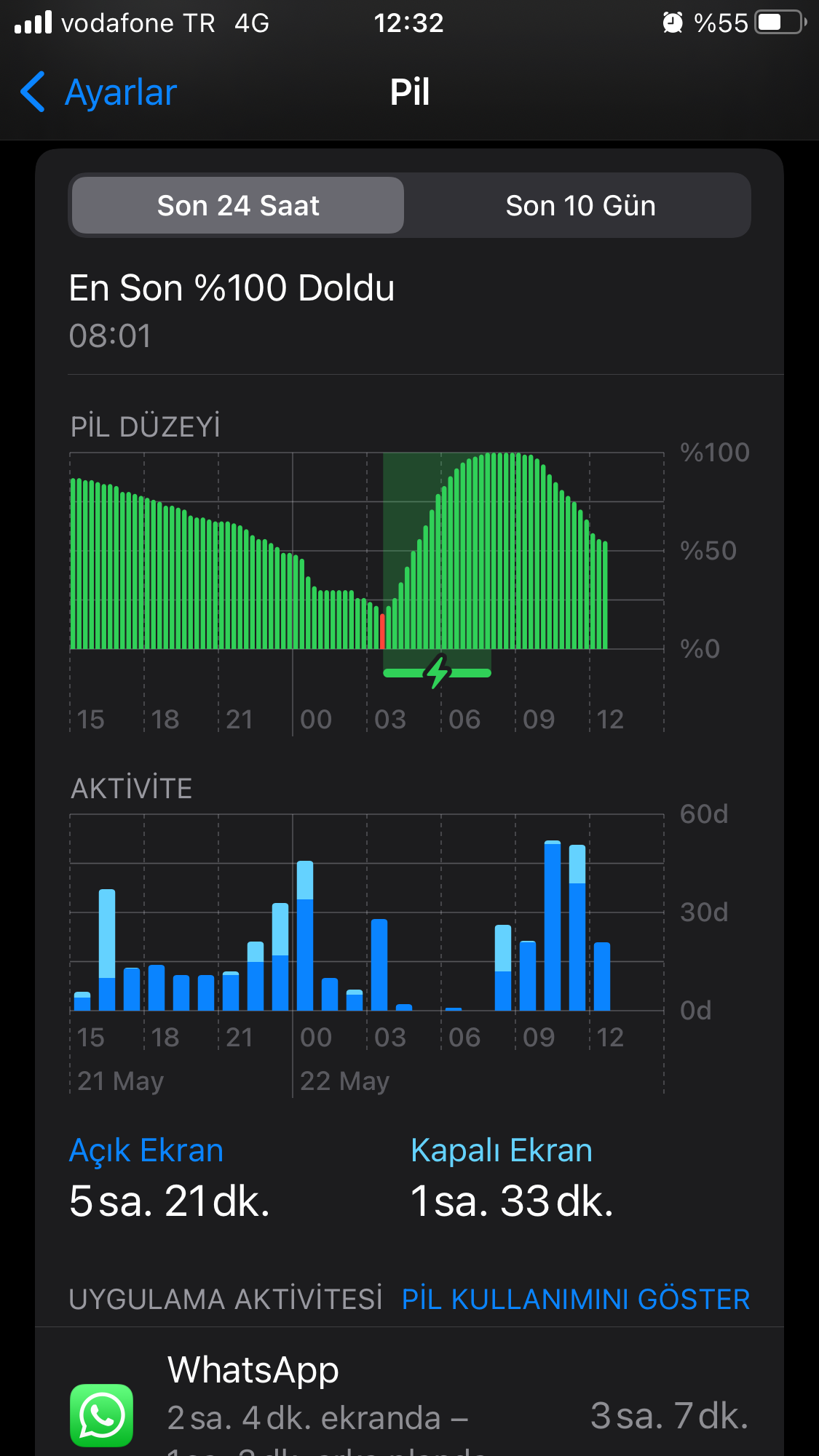The width and height of the screenshot is (819, 1456).
Task: Go back to Ayarlar
Action: tap(99, 92)
